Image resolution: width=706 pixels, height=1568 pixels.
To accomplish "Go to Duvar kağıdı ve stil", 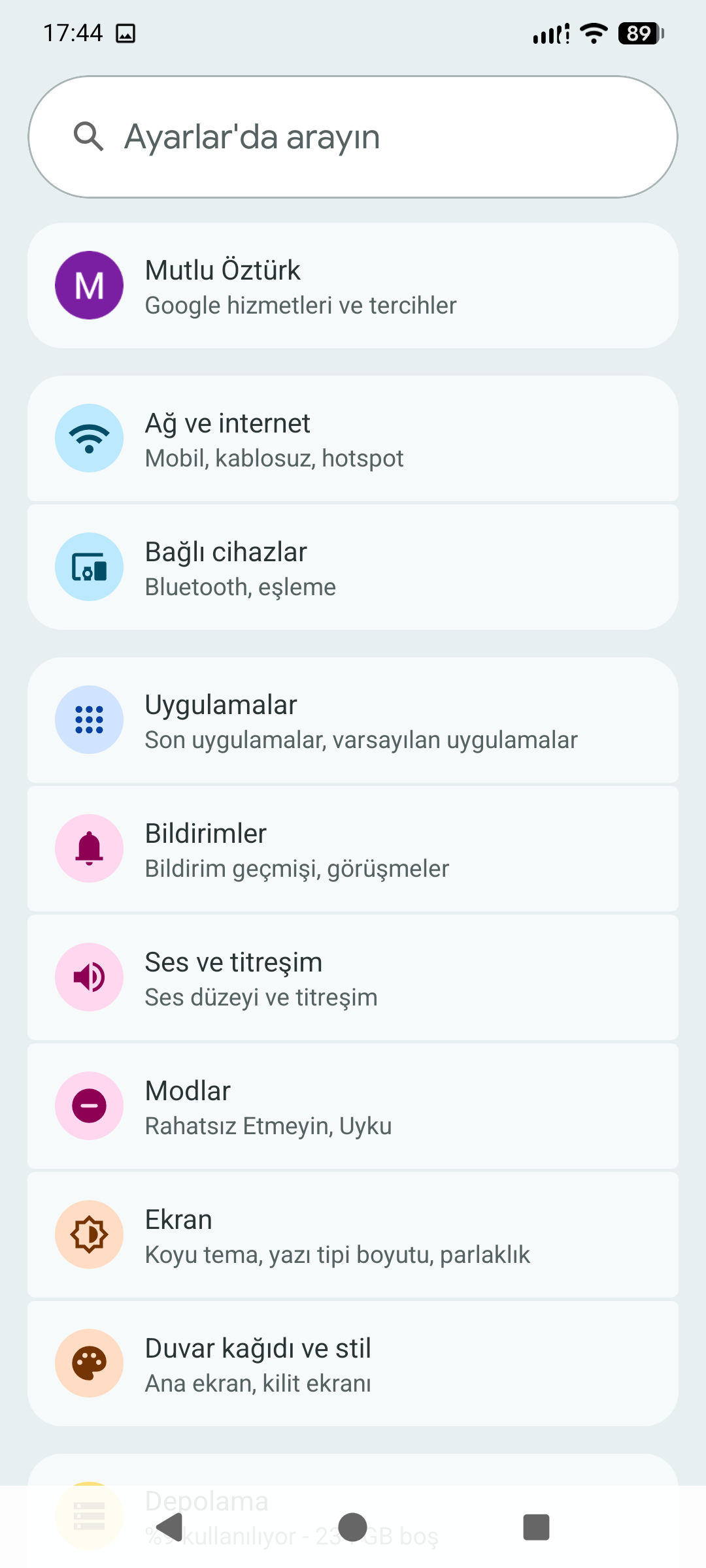I will pos(353,1364).
